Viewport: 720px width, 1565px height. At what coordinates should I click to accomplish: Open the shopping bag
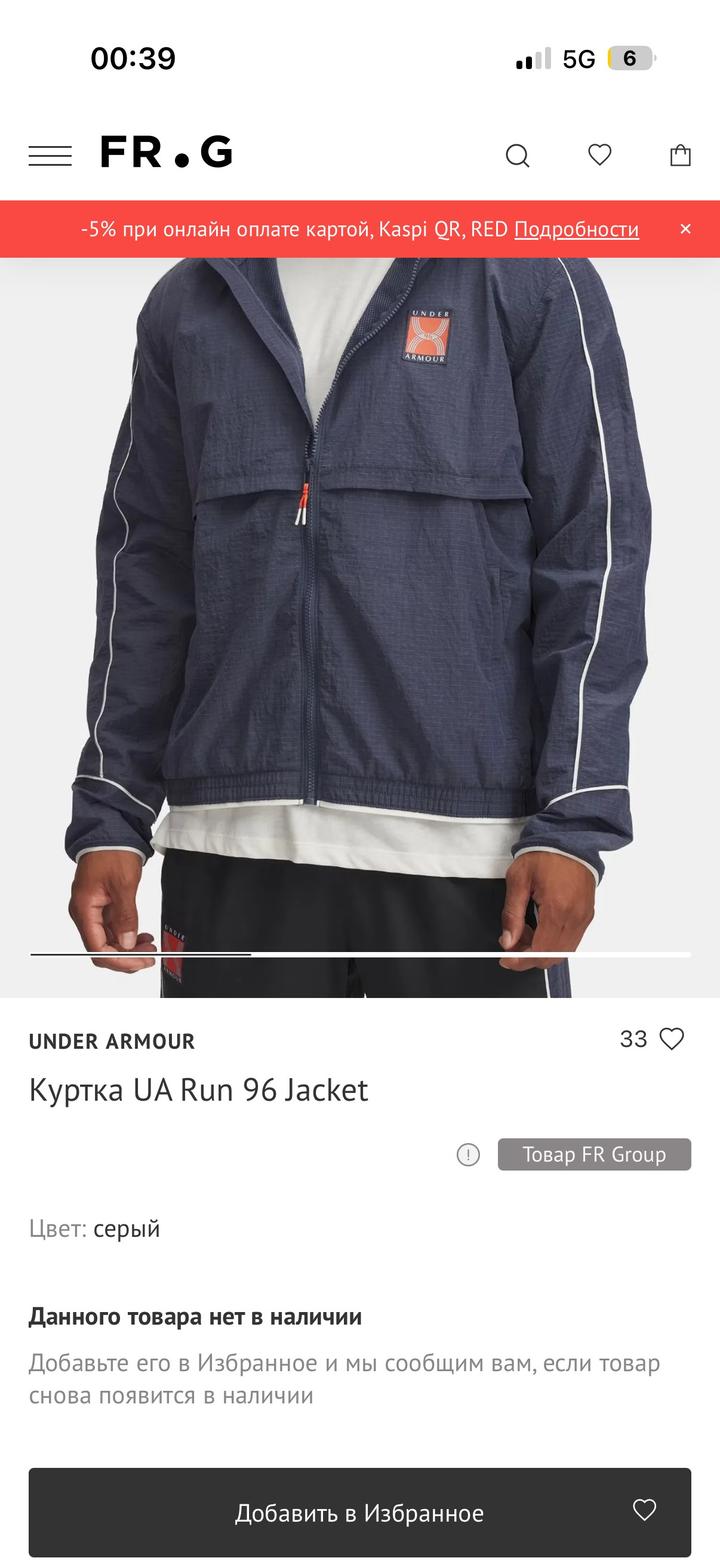pyautogui.click(x=680, y=154)
